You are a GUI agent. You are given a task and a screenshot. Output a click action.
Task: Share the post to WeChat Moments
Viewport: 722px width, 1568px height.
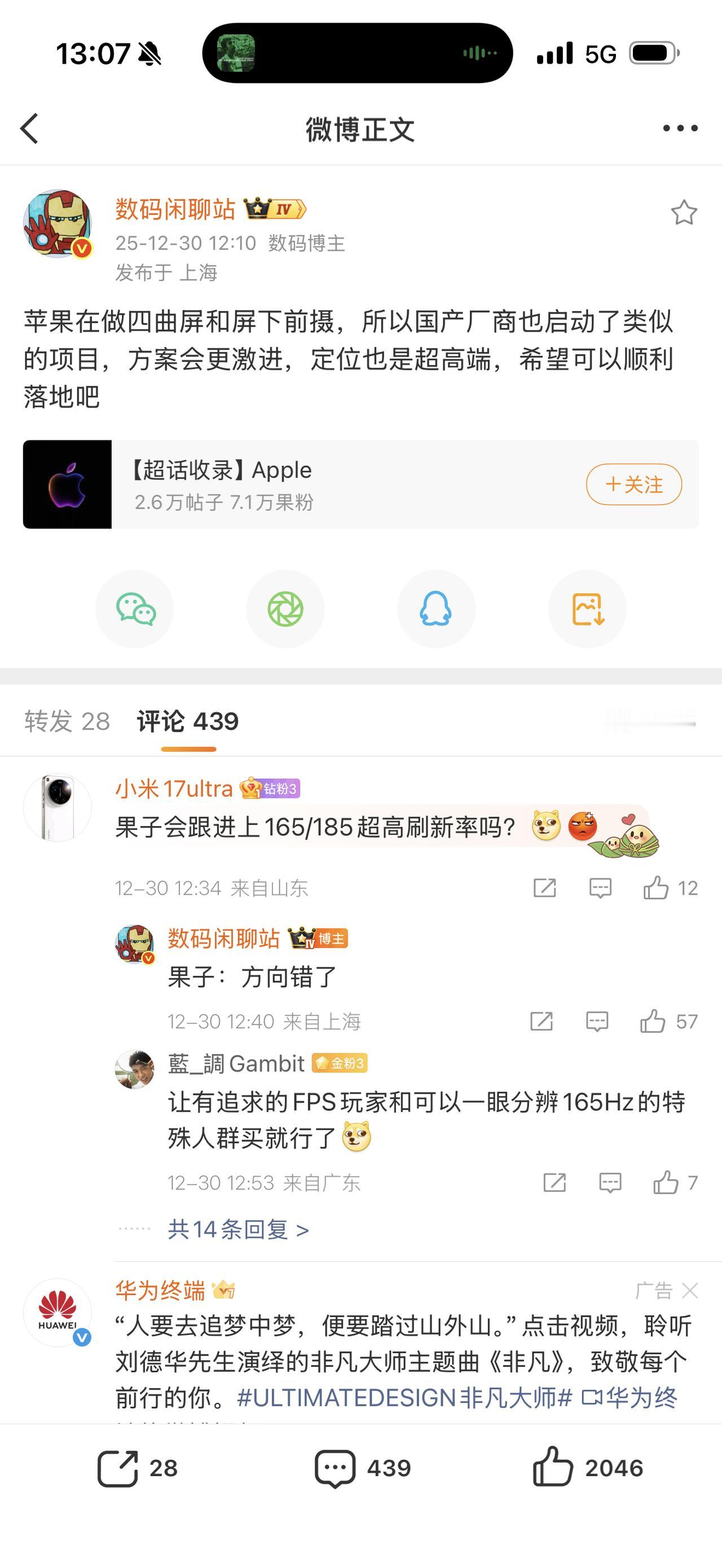[x=285, y=608]
